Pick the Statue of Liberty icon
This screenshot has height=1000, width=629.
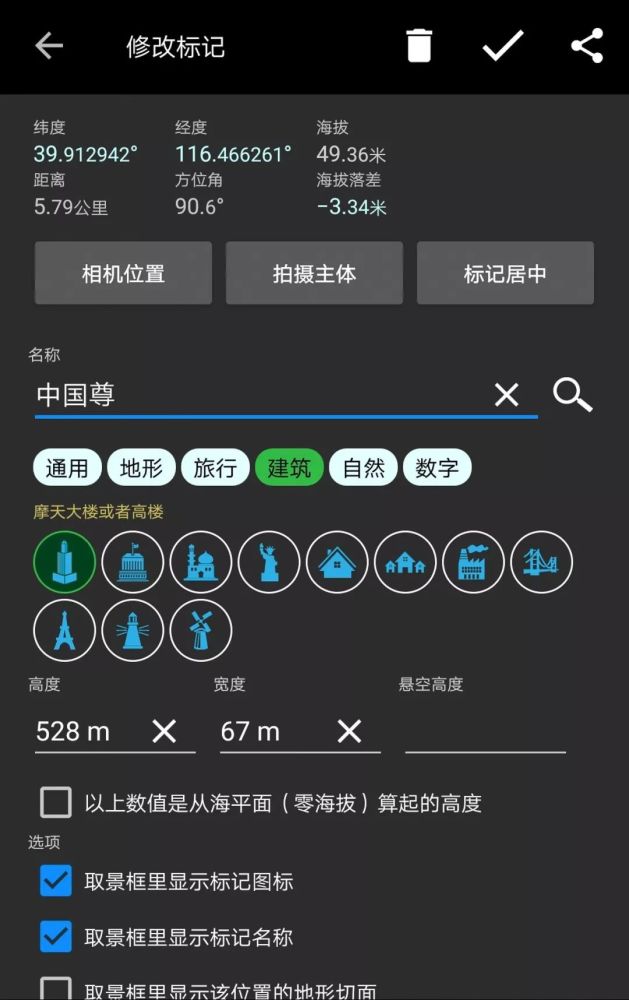(269, 562)
